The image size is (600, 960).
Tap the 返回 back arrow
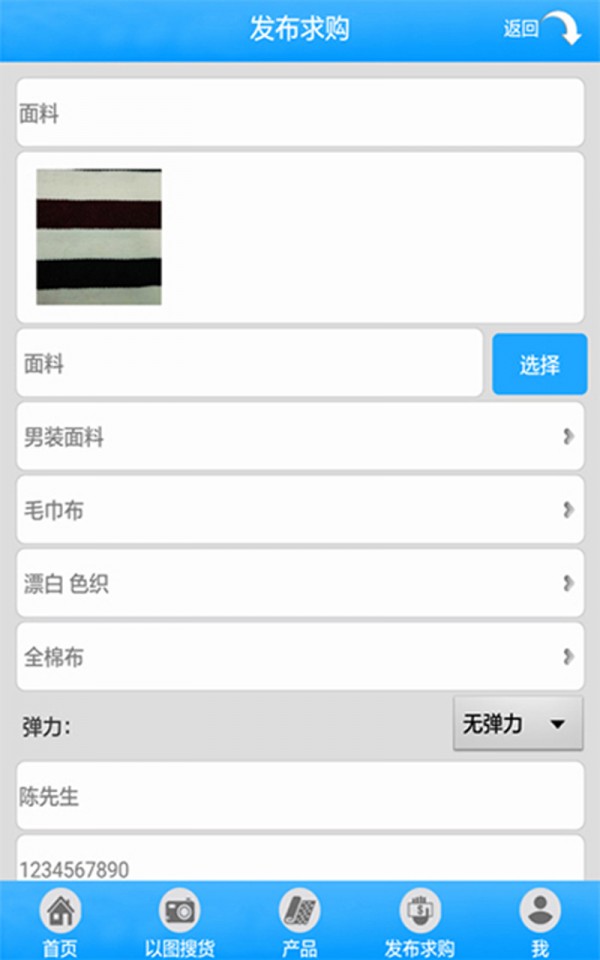point(542,28)
